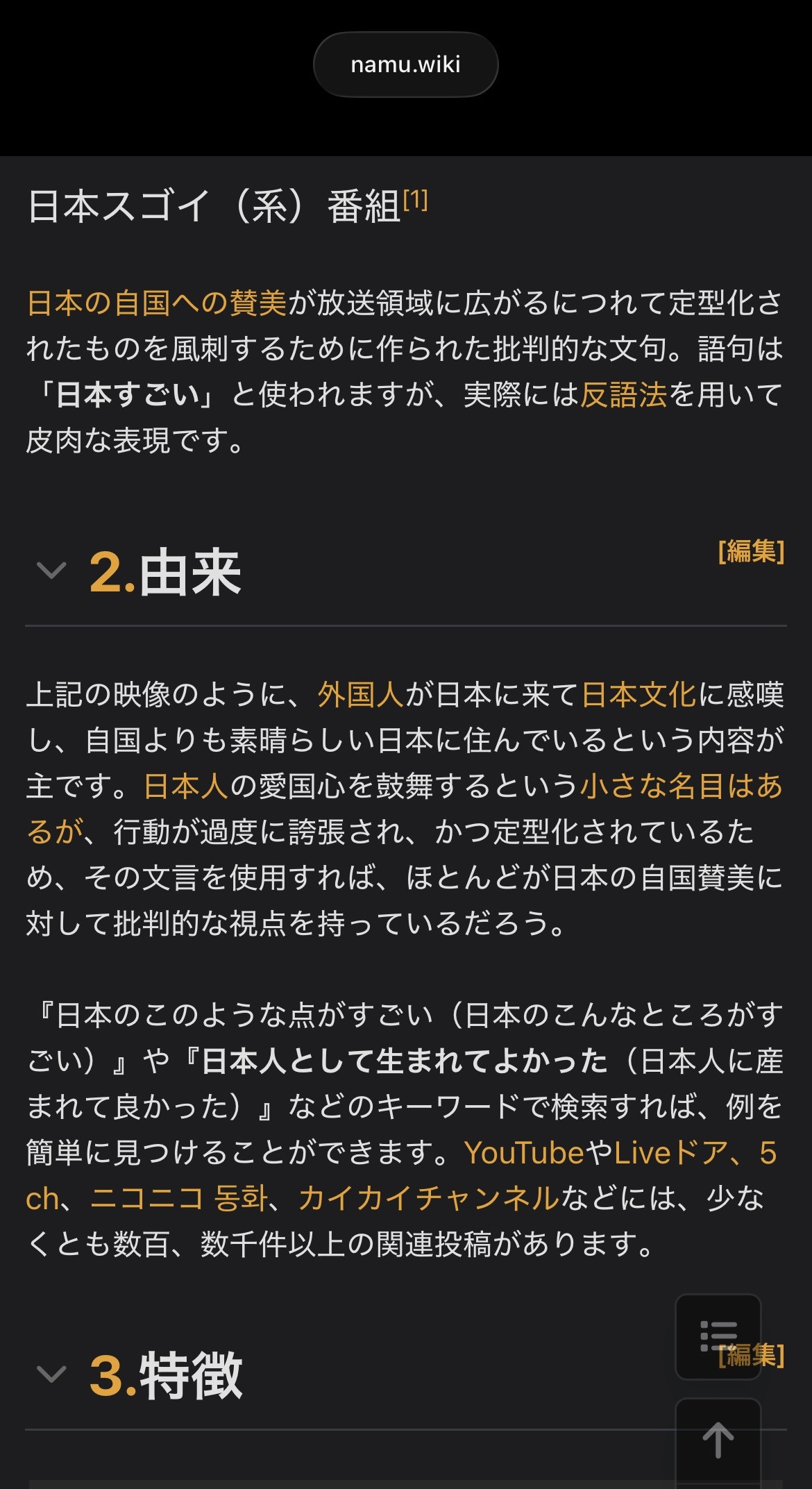
Task: Open the YouTube link
Action: tap(524, 1153)
